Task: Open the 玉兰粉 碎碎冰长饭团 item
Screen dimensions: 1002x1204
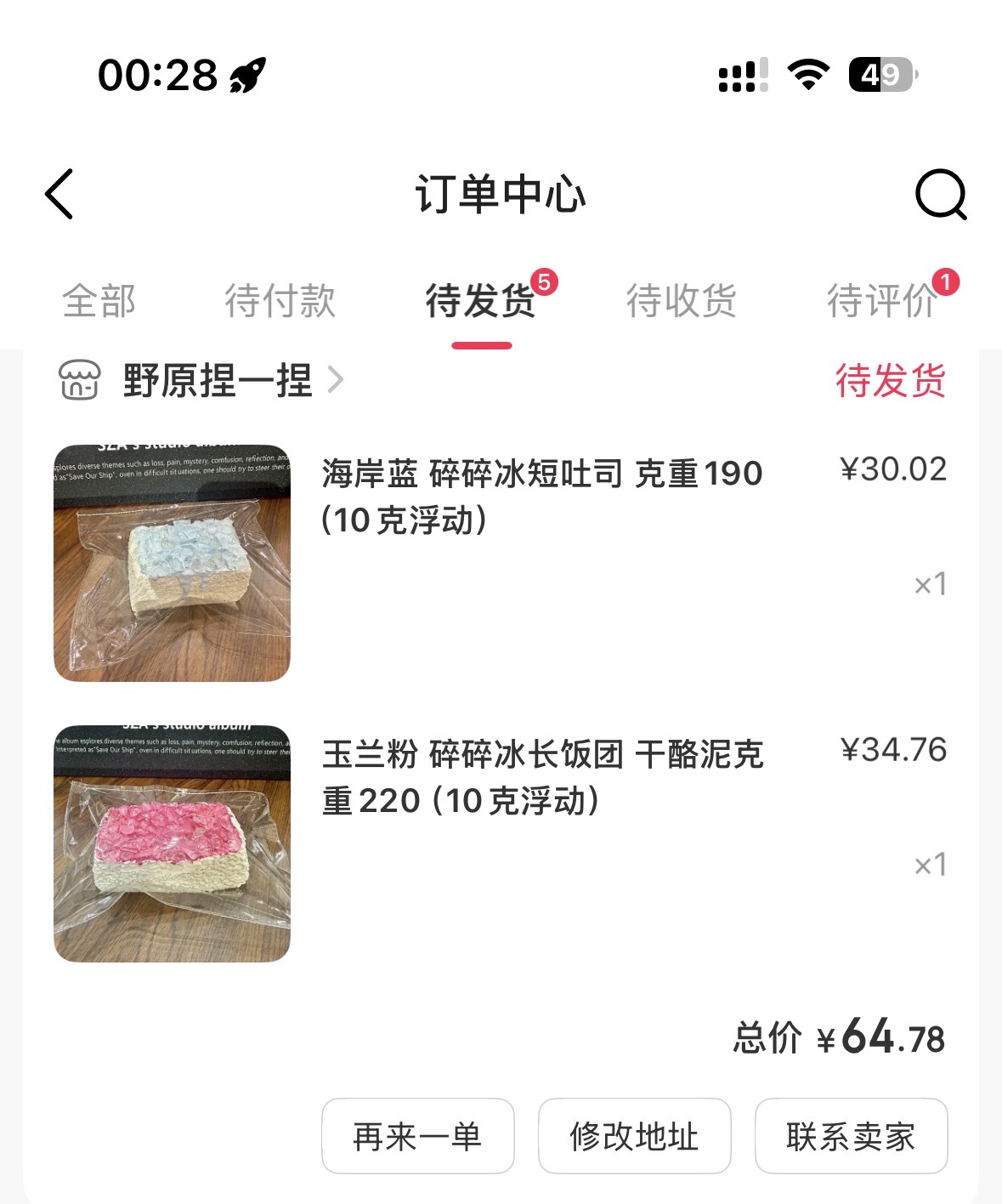Action: click(x=500, y=843)
